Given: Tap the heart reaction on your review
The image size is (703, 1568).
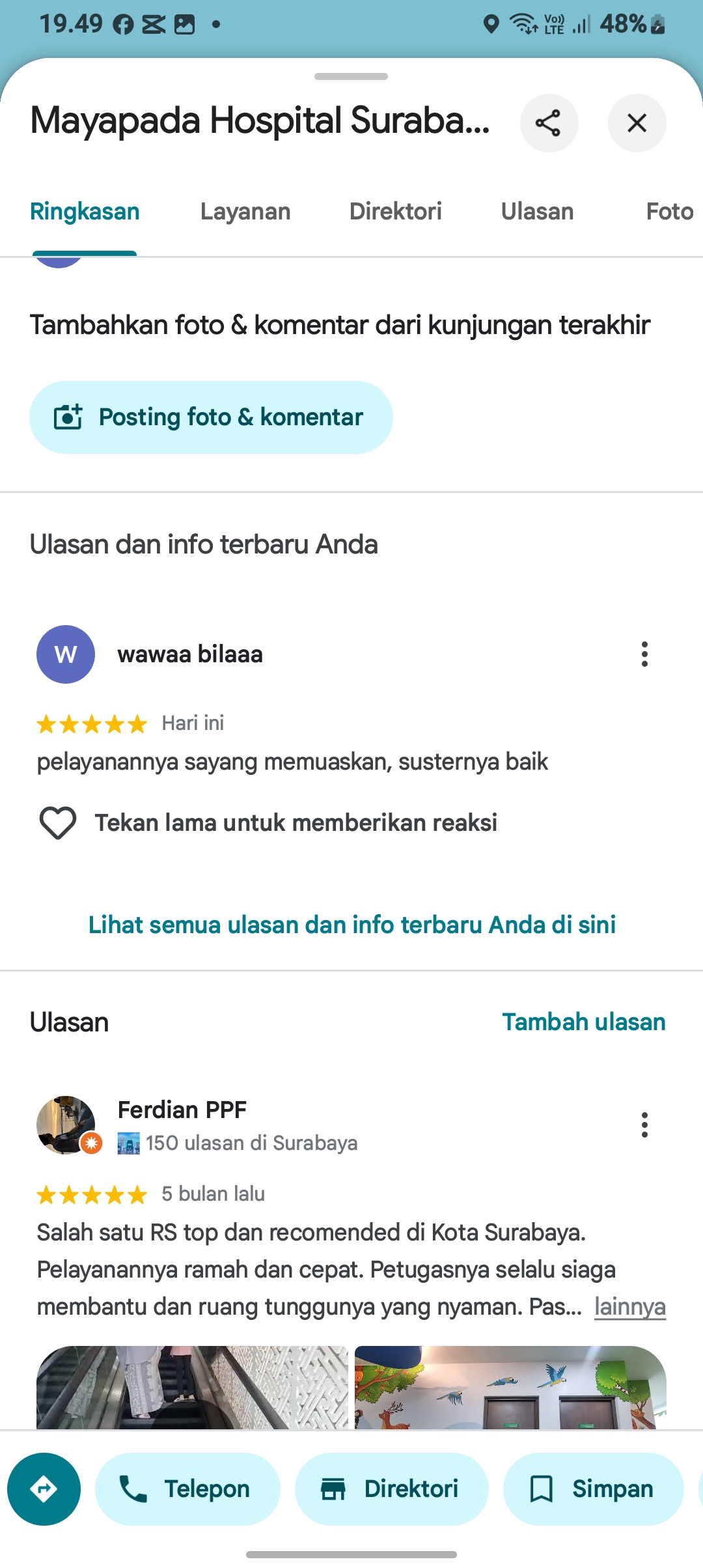Looking at the screenshot, I should point(58,822).
